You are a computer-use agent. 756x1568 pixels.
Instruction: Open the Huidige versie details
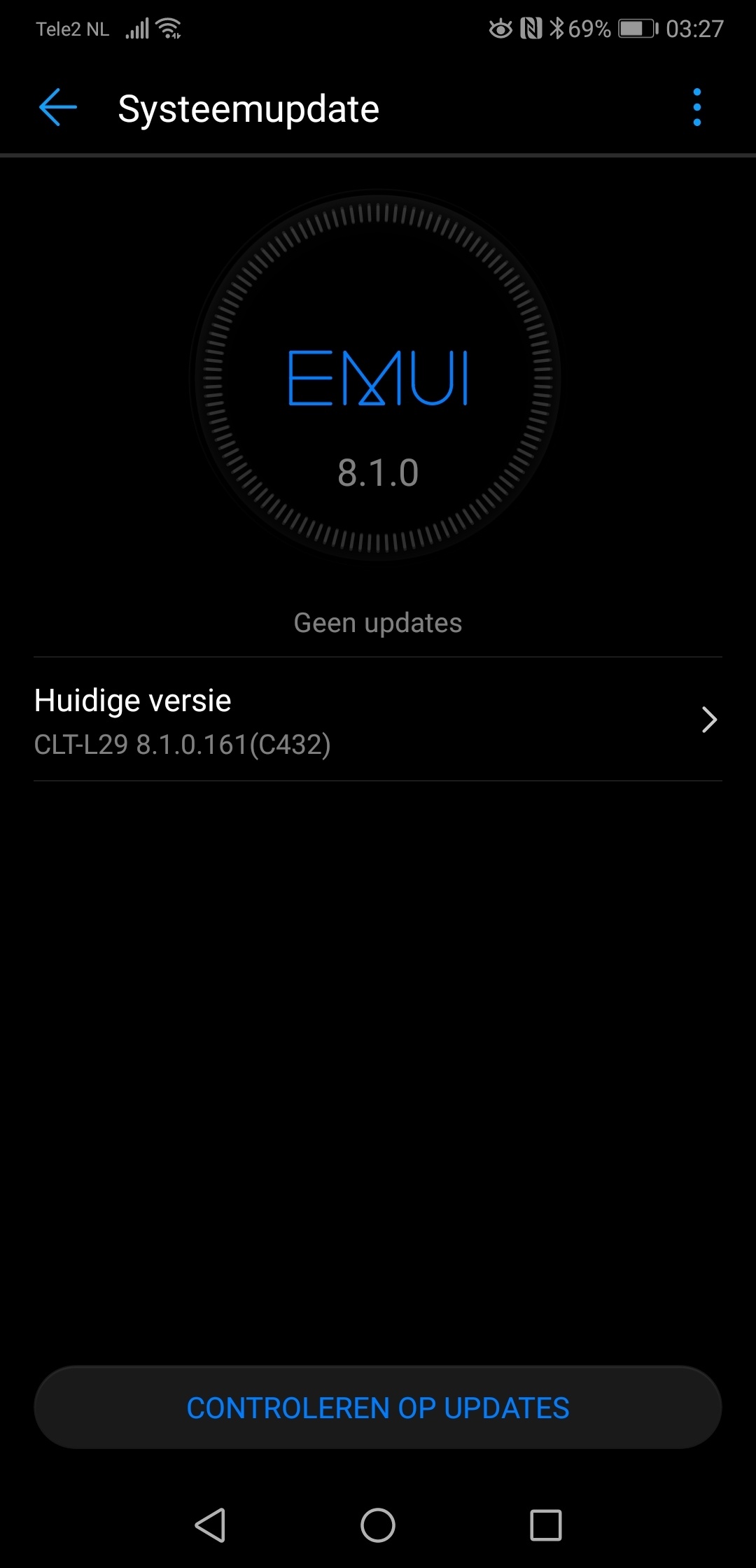click(378, 720)
